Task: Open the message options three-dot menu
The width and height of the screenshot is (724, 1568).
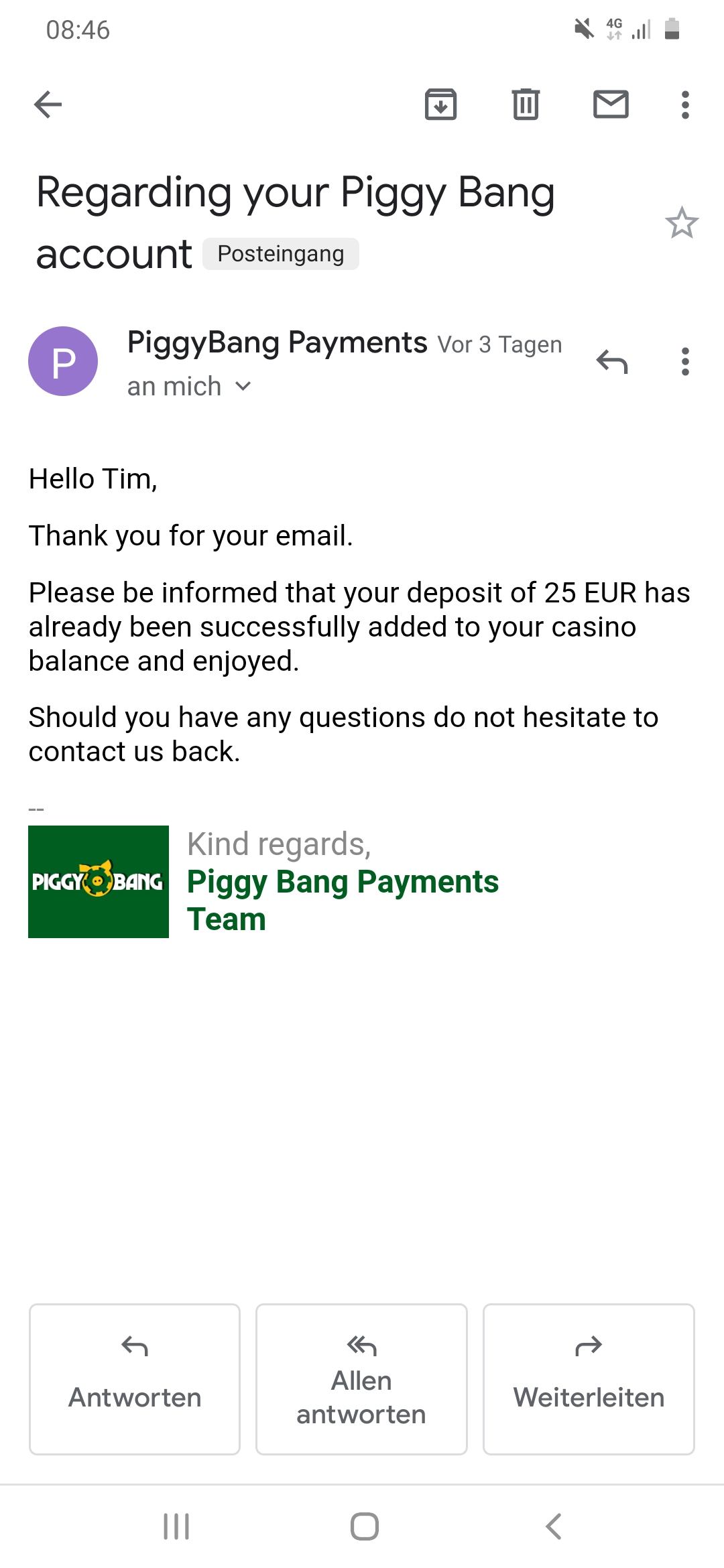Action: coord(684,362)
